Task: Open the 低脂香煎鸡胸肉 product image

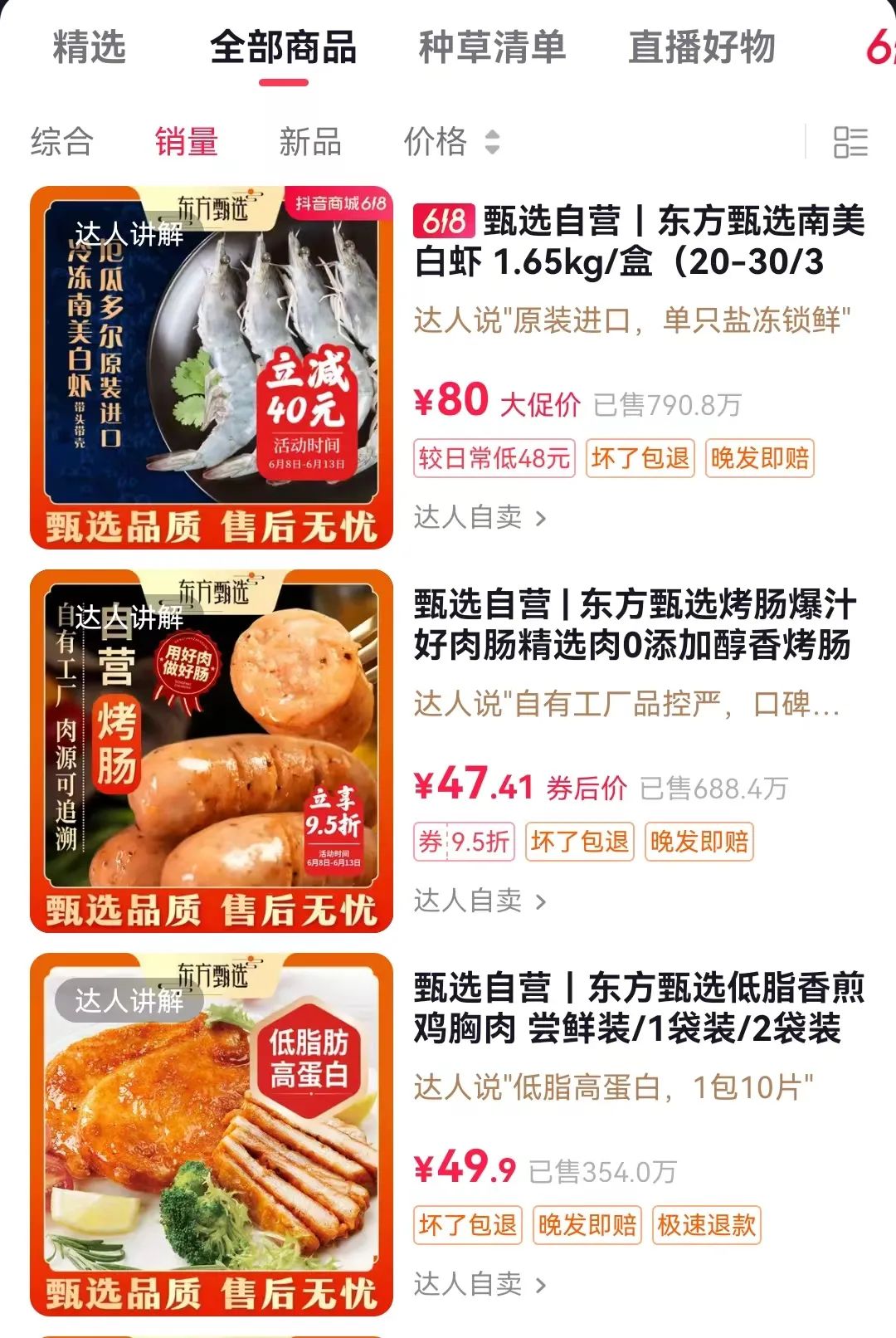Action: coord(212,1134)
